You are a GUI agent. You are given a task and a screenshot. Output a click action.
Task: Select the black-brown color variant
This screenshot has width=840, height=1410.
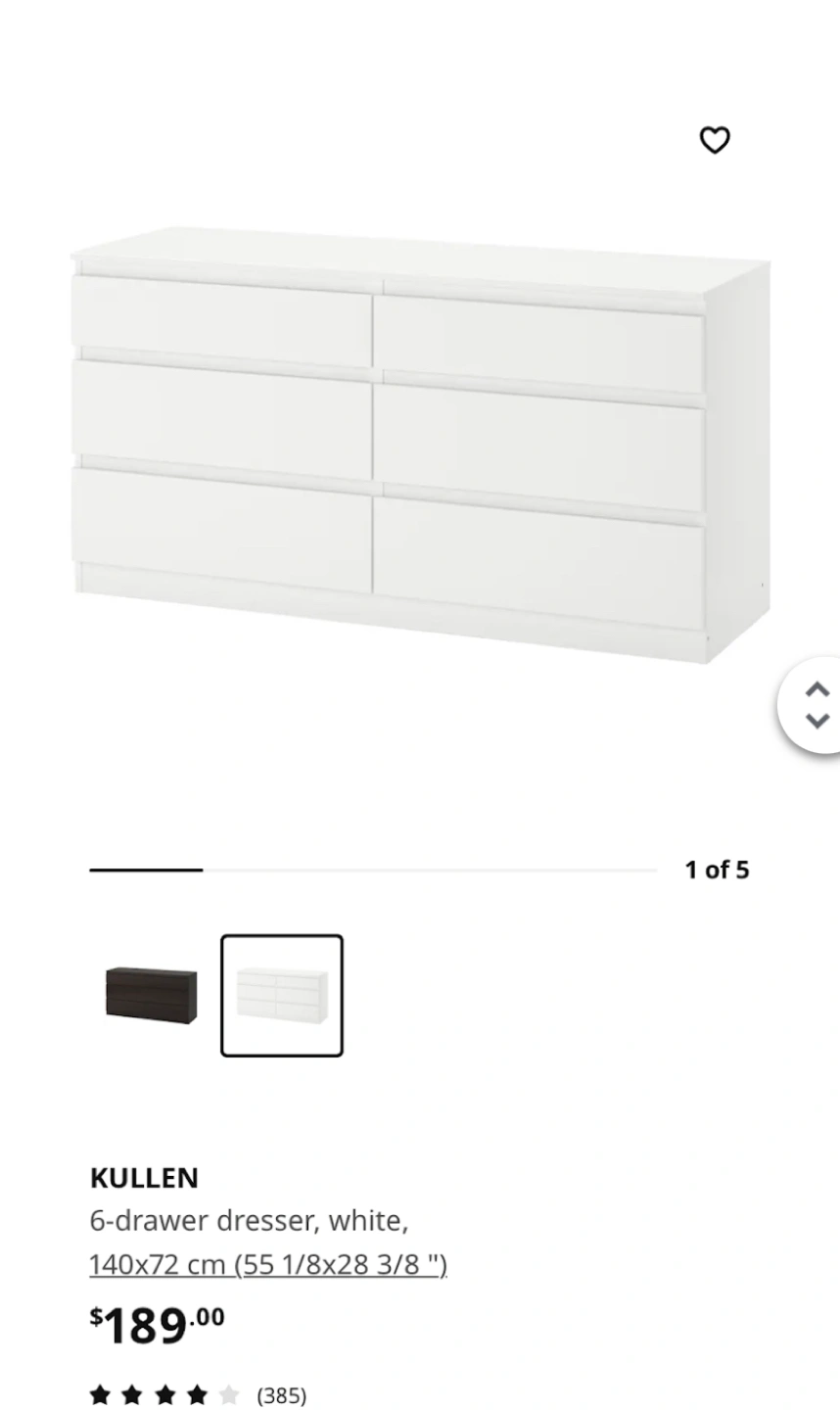pyautogui.click(x=151, y=995)
